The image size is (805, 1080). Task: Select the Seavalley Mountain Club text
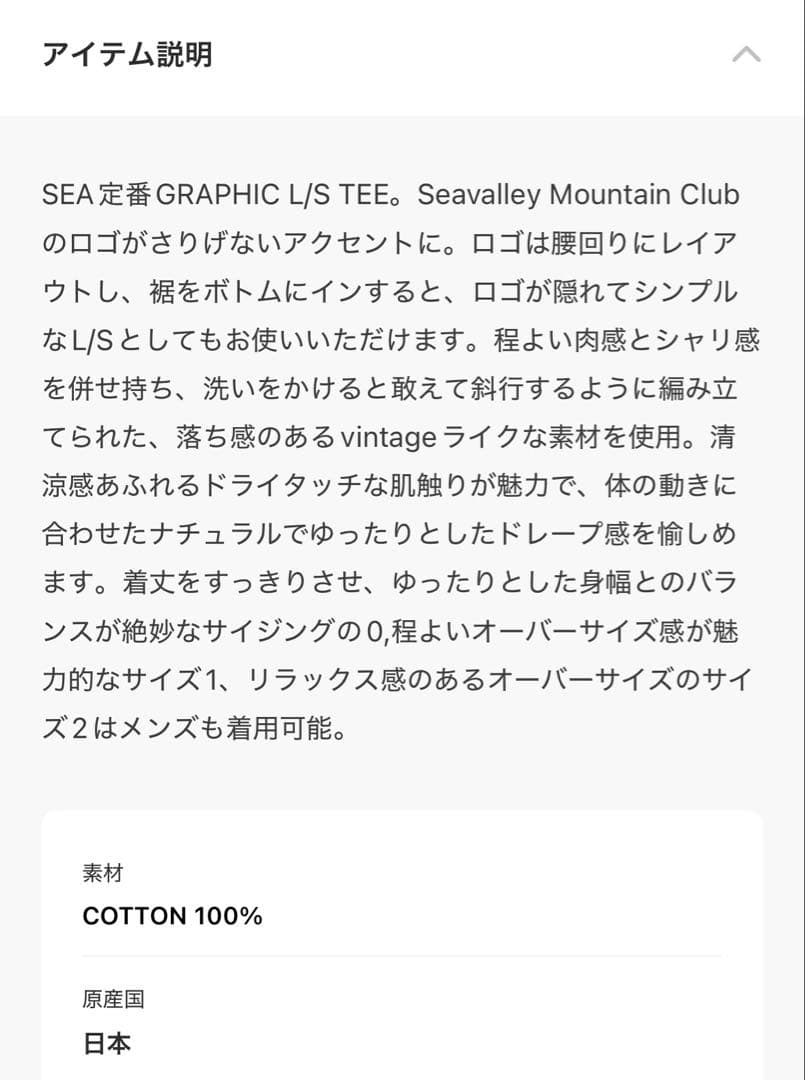click(580, 197)
